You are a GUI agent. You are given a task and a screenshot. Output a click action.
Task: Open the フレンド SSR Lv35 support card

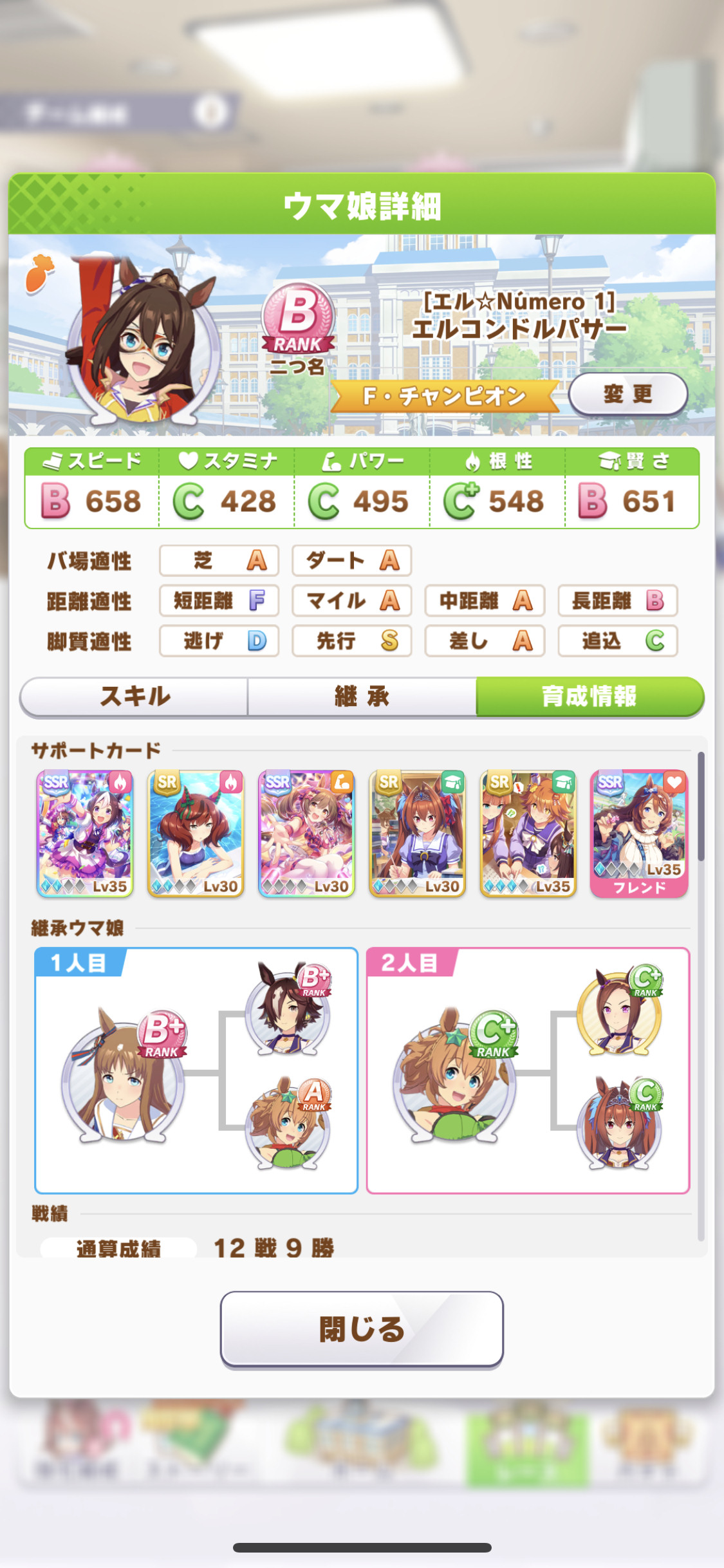click(639, 834)
